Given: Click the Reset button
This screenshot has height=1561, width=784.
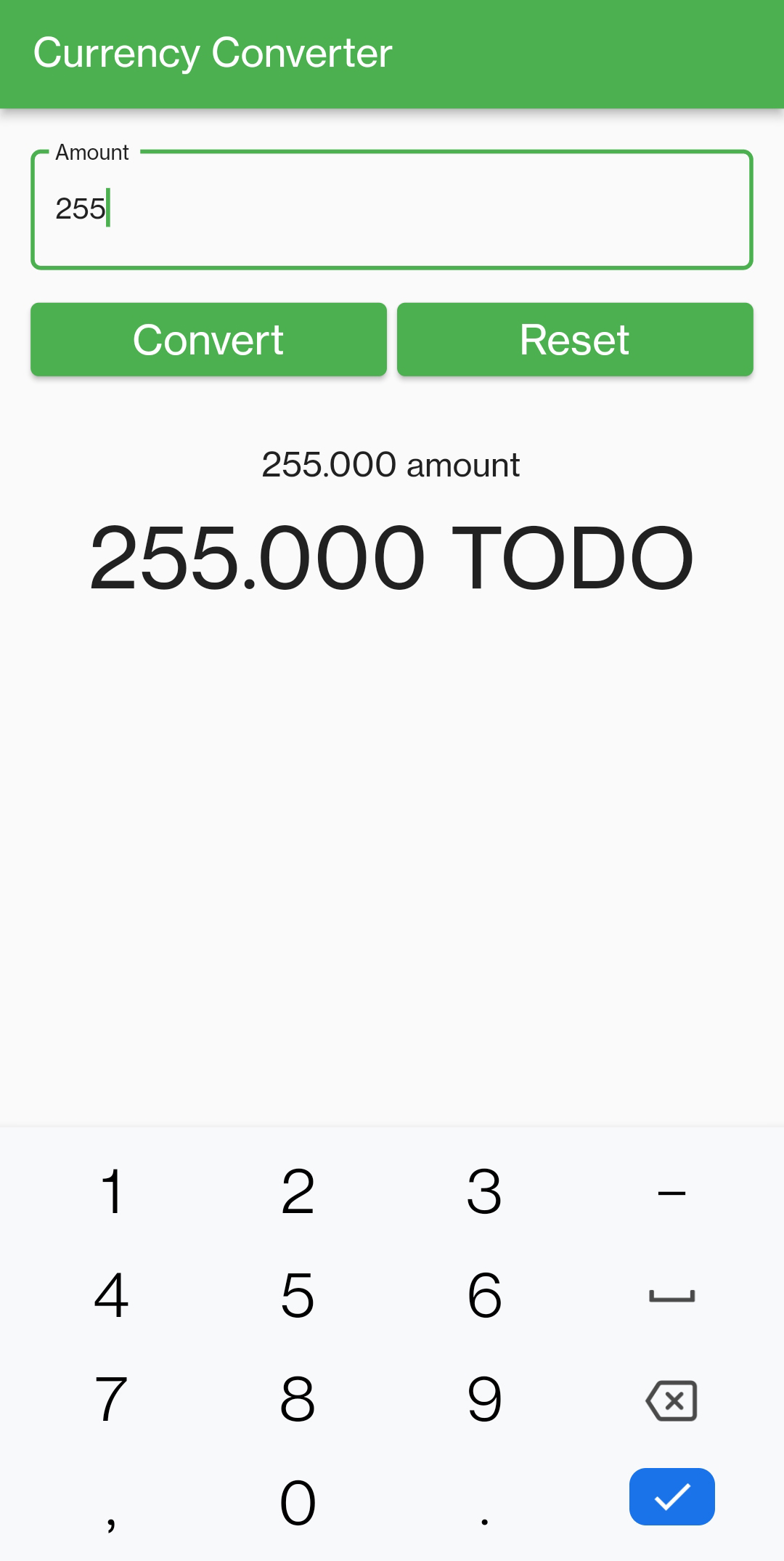Looking at the screenshot, I should click(574, 339).
